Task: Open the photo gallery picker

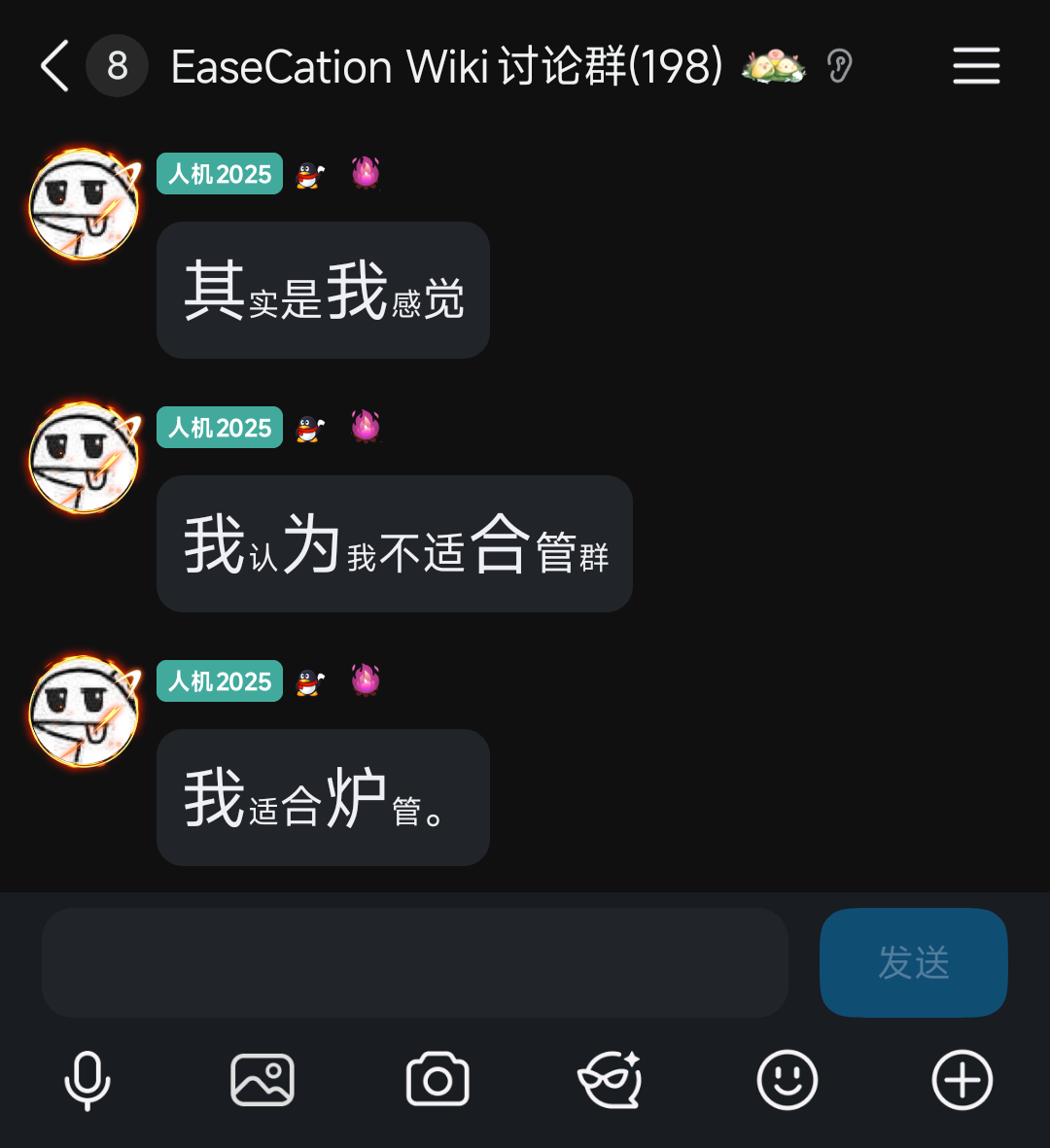Action: click(x=262, y=1080)
